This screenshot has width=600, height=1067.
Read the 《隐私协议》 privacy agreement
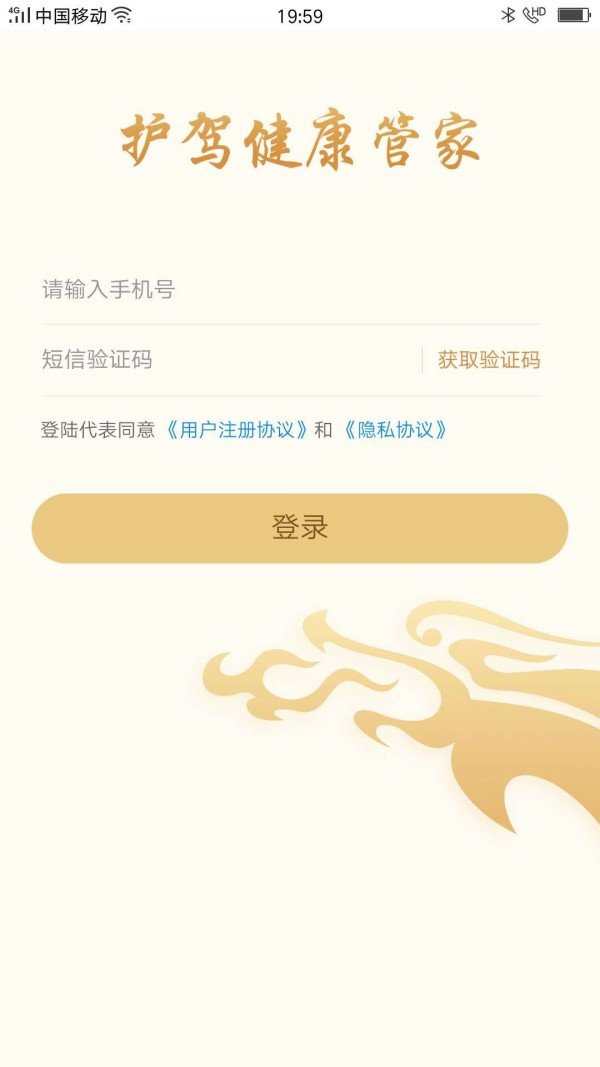[394, 430]
